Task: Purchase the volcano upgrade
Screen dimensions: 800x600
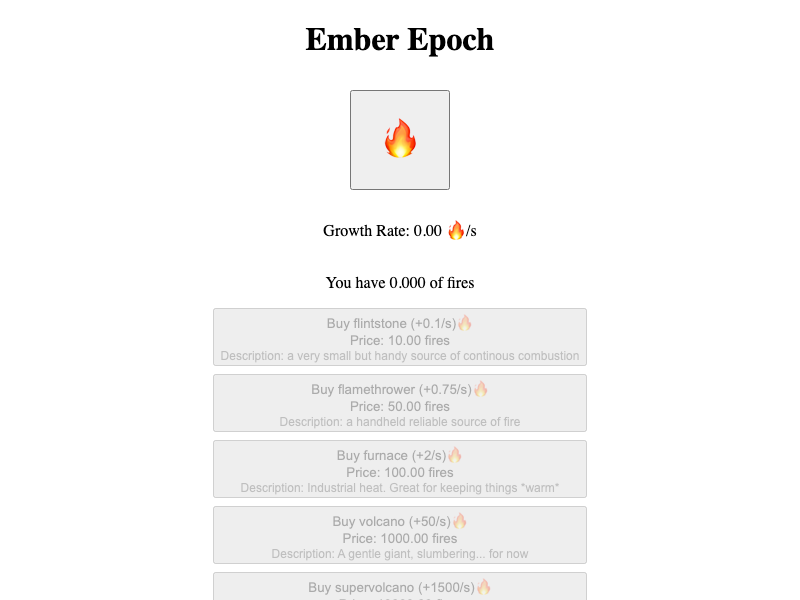Action: (x=400, y=535)
